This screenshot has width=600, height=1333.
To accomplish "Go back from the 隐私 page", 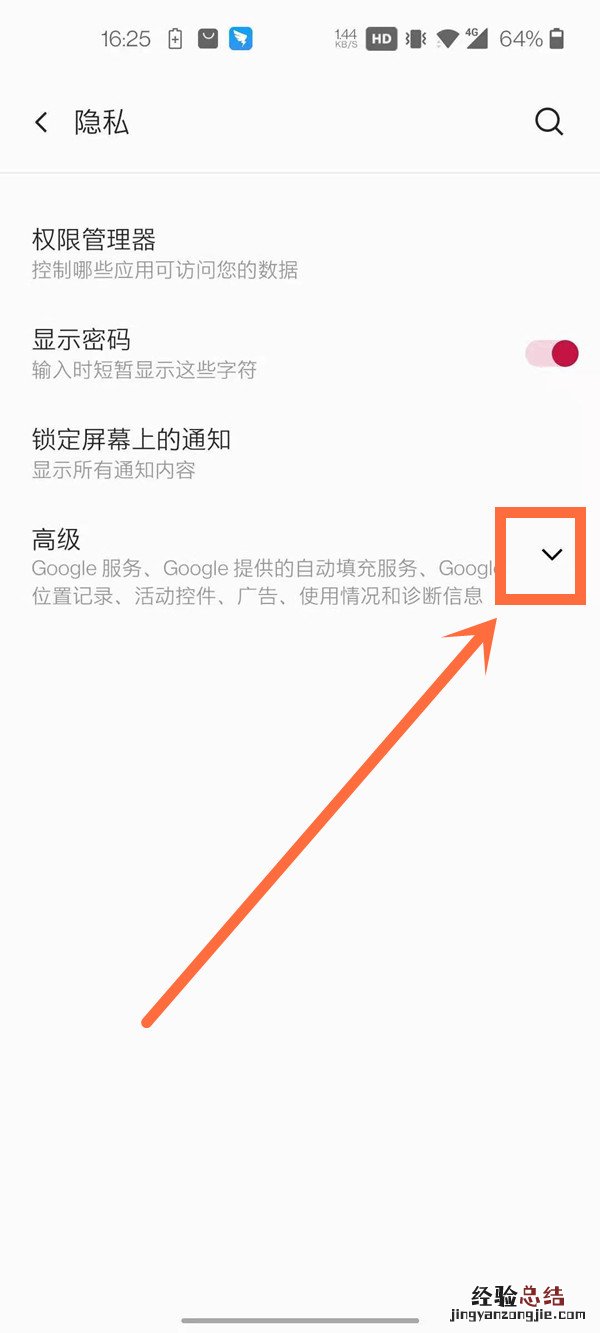I will click(x=41, y=123).
